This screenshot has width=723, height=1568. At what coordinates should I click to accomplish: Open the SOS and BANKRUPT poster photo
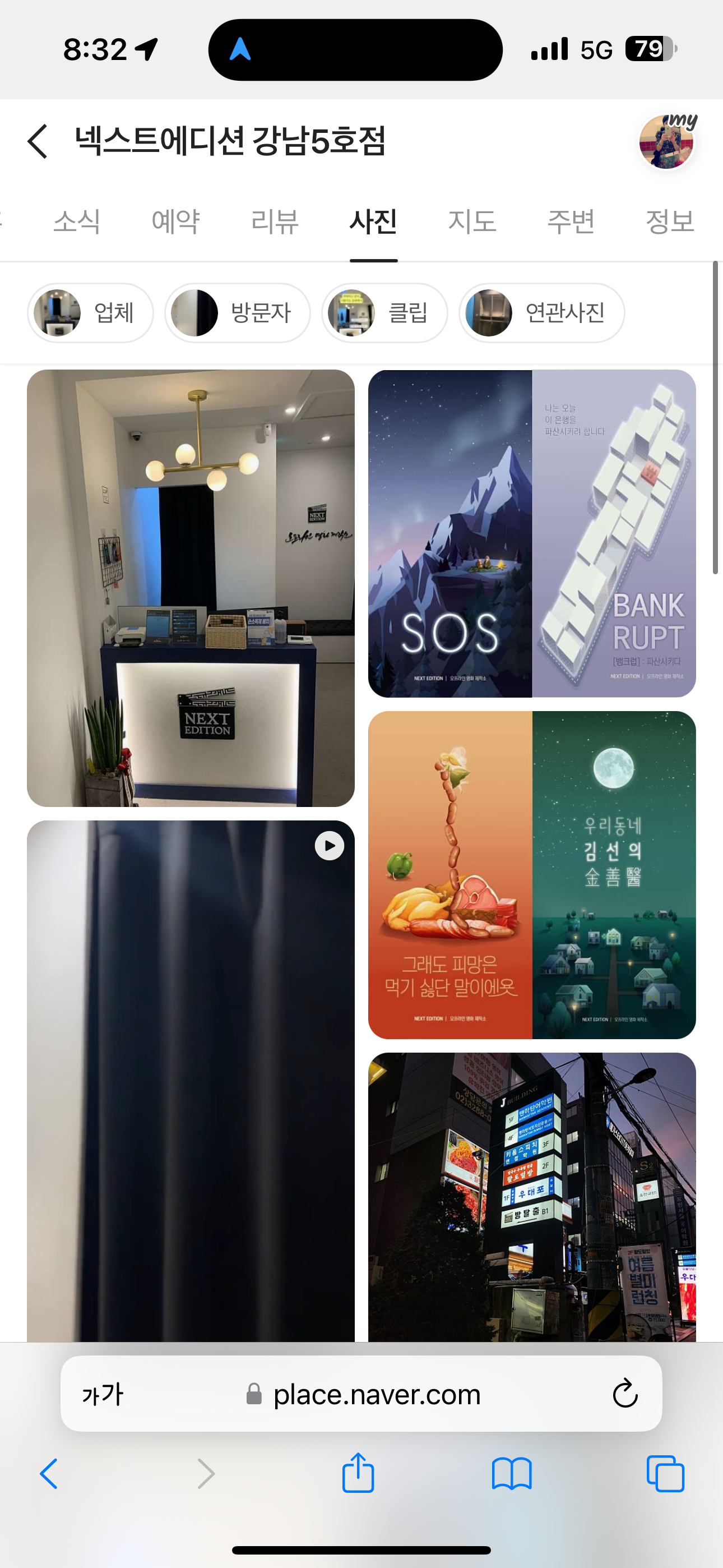coord(532,533)
